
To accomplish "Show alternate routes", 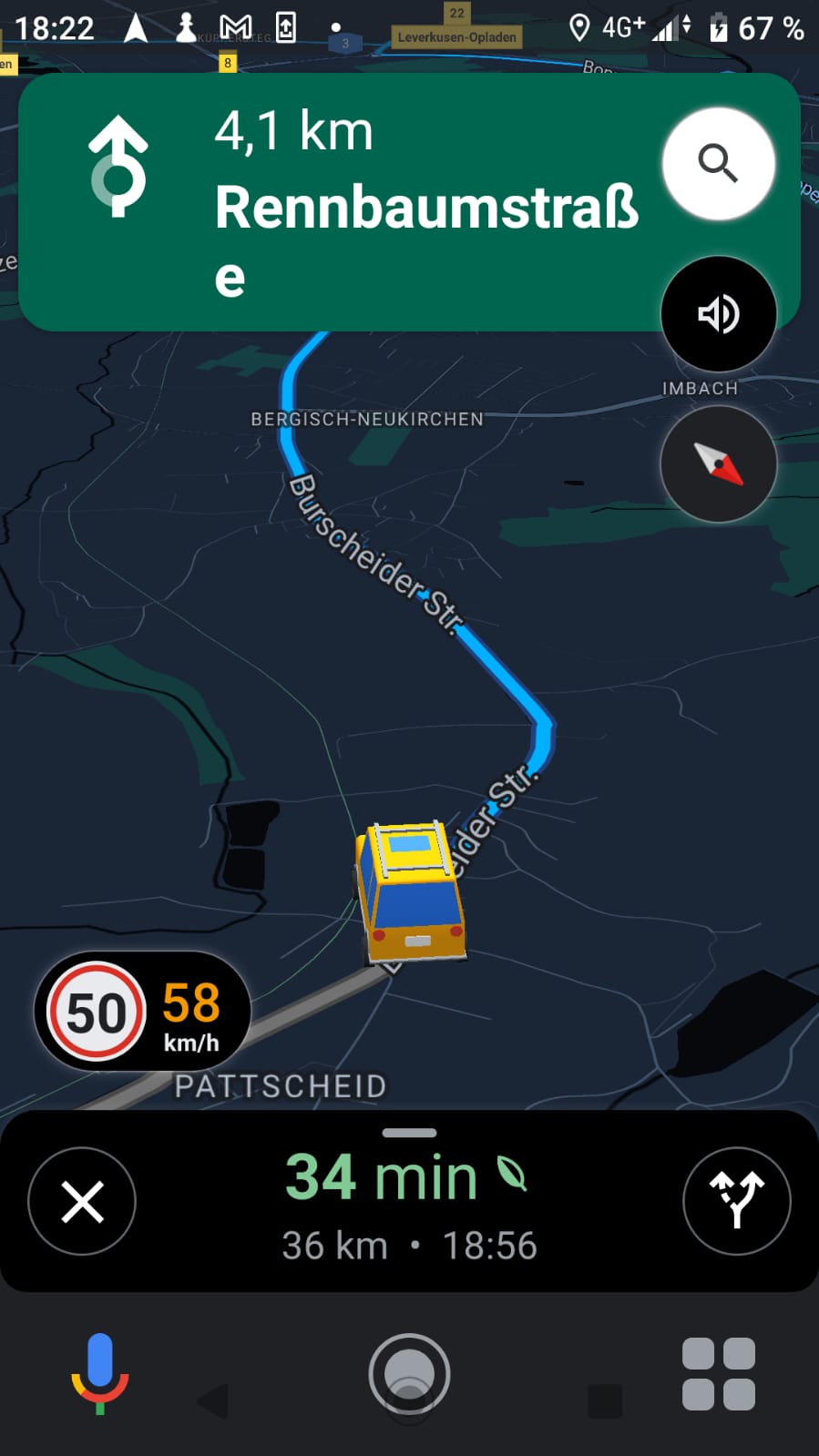I will [x=736, y=1201].
